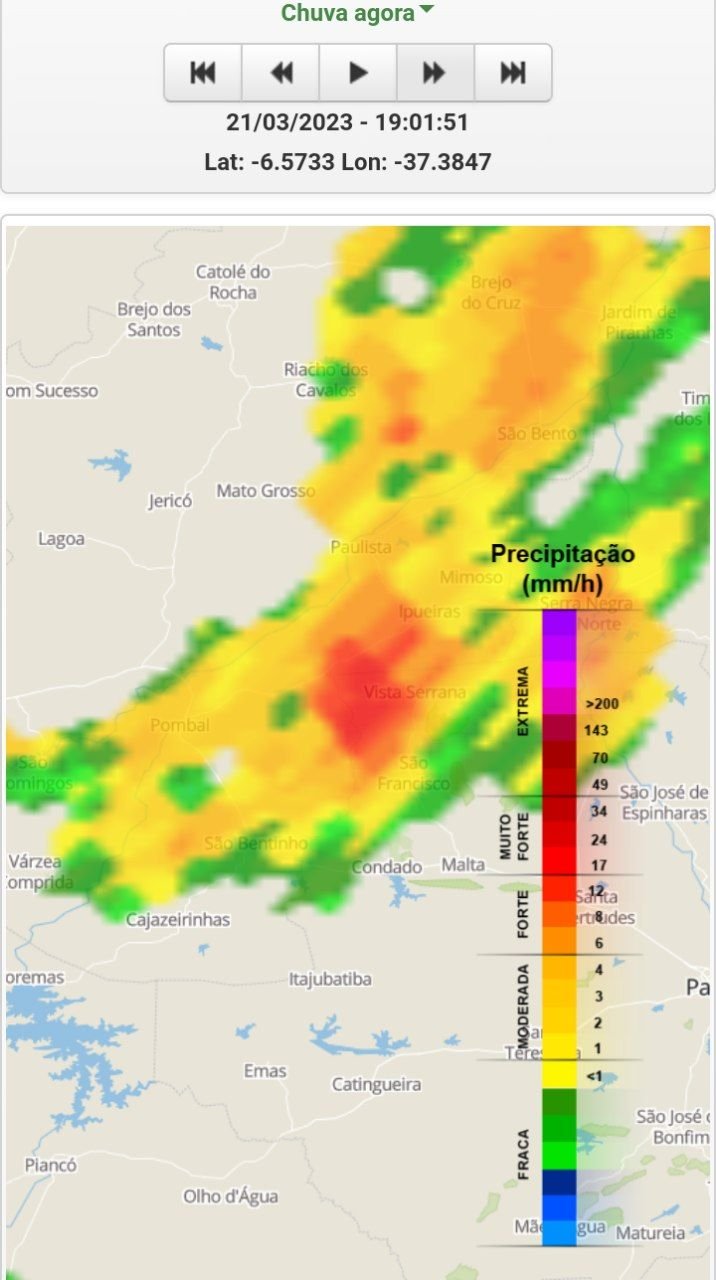The image size is (716, 1280).
Task: Step back one radar frame
Action: pyautogui.click(x=281, y=72)
